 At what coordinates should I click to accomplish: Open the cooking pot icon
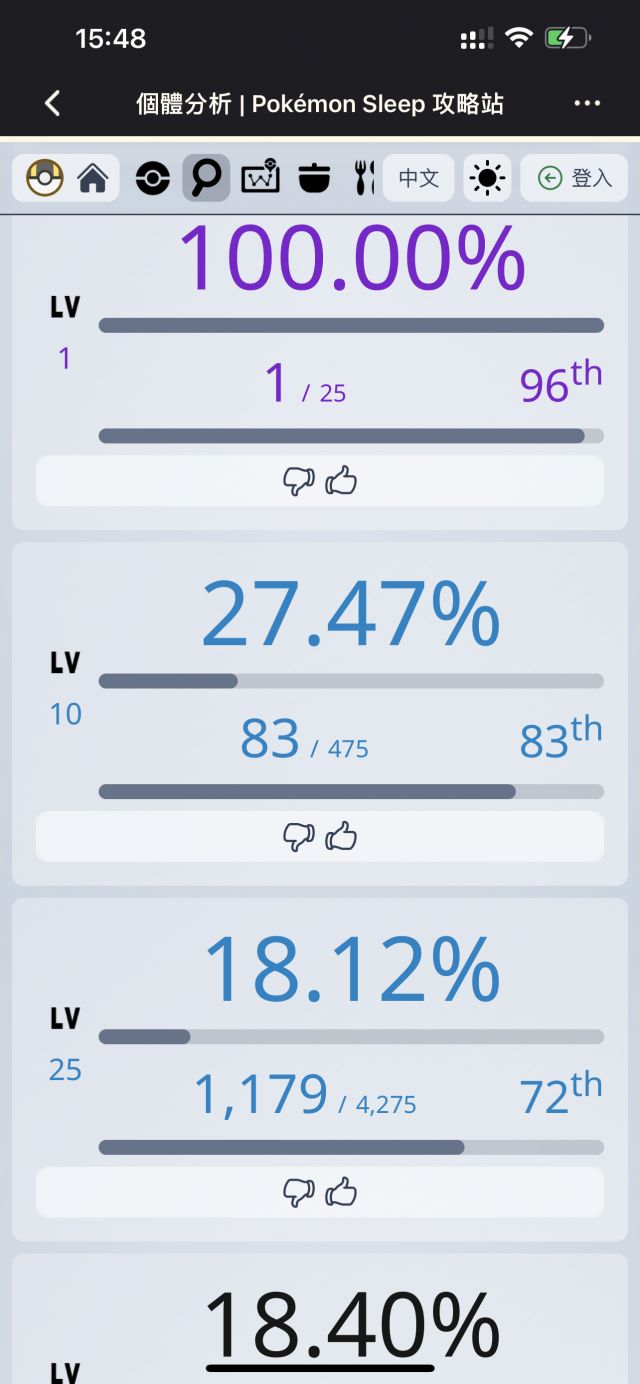click(x=314, y=179)
